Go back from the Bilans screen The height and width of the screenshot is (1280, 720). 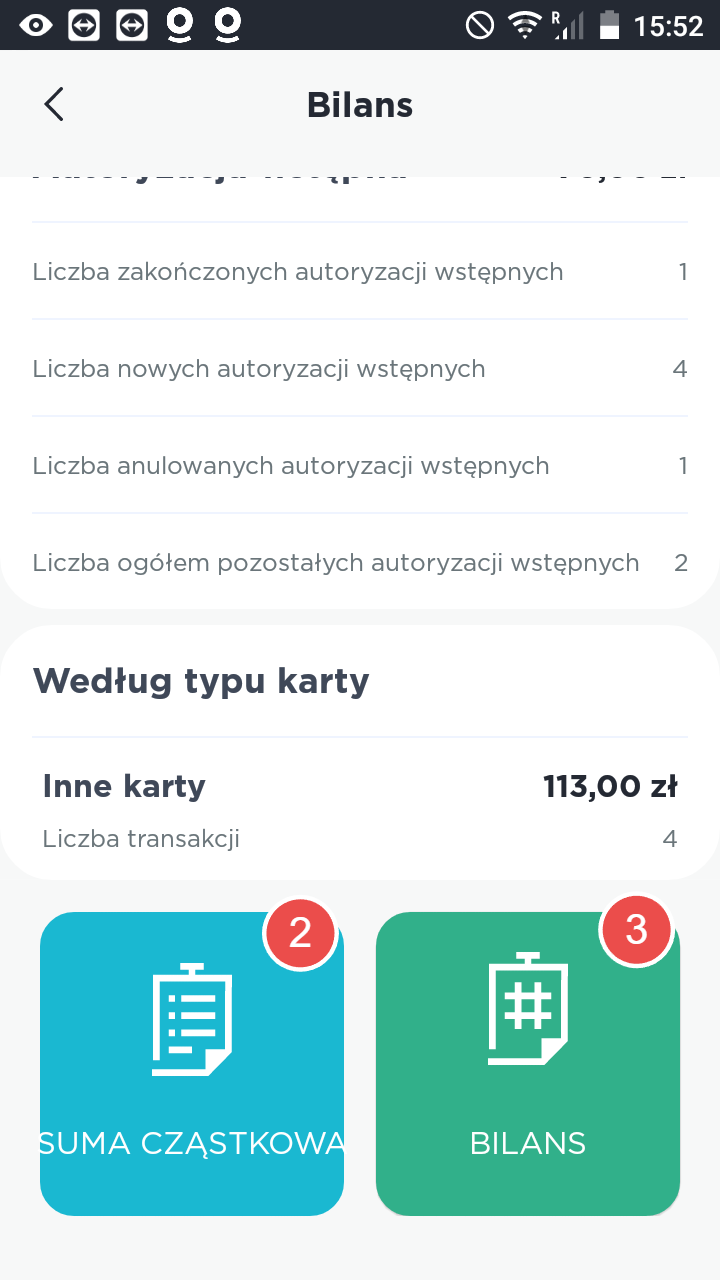click(54, 104)
